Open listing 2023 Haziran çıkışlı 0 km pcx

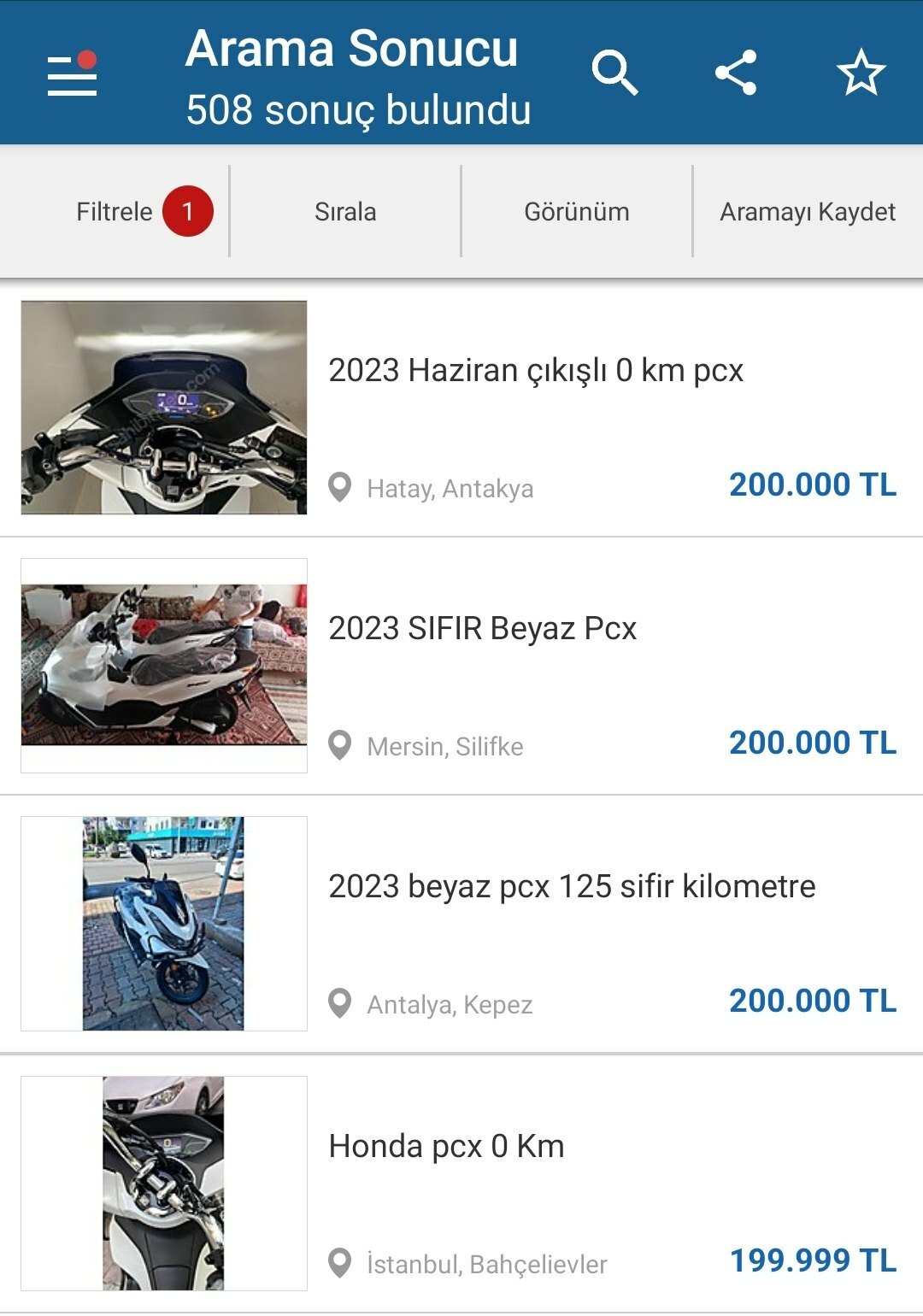(x=536, y=371)
